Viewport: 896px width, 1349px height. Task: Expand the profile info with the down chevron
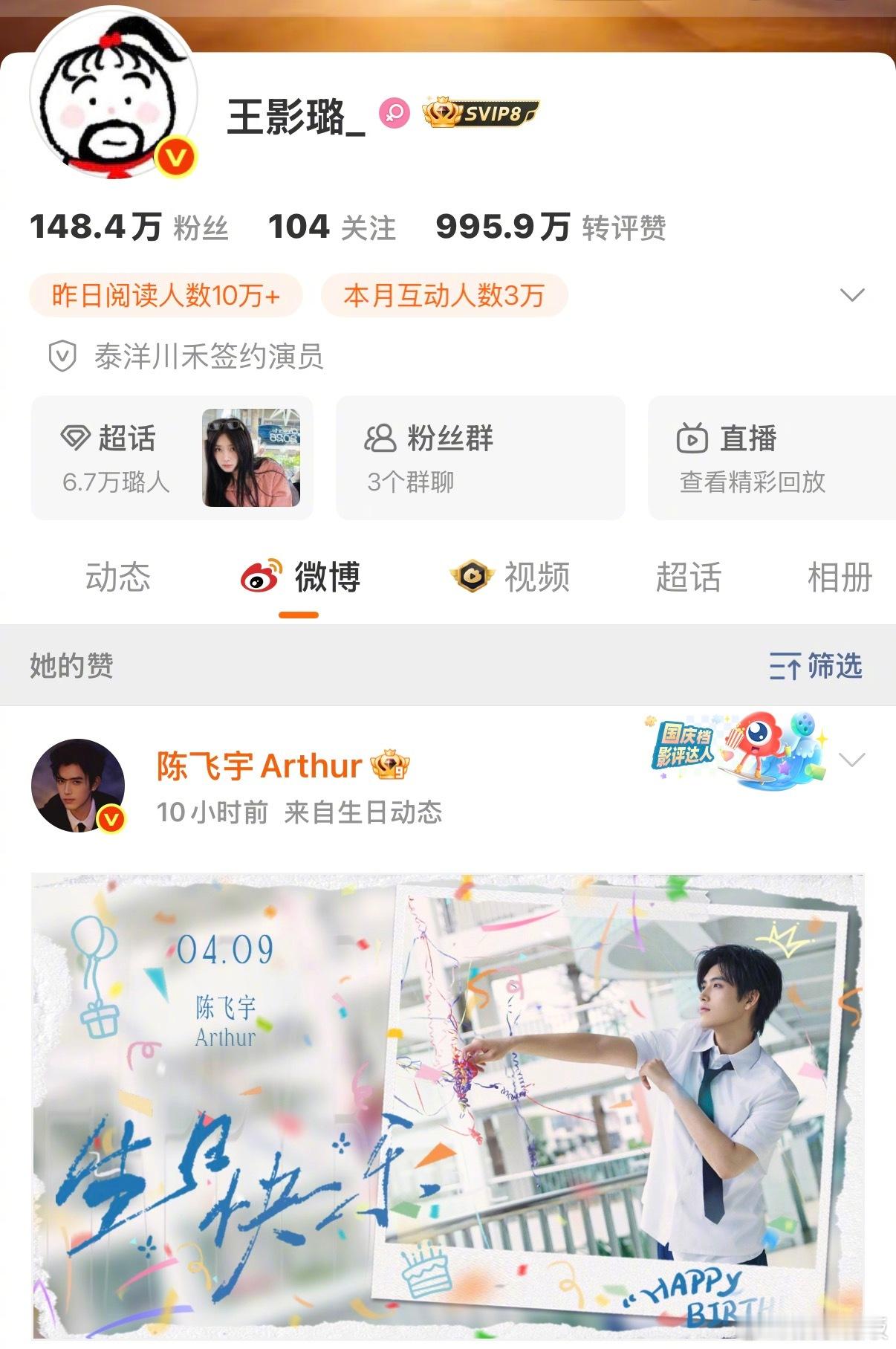853,294
